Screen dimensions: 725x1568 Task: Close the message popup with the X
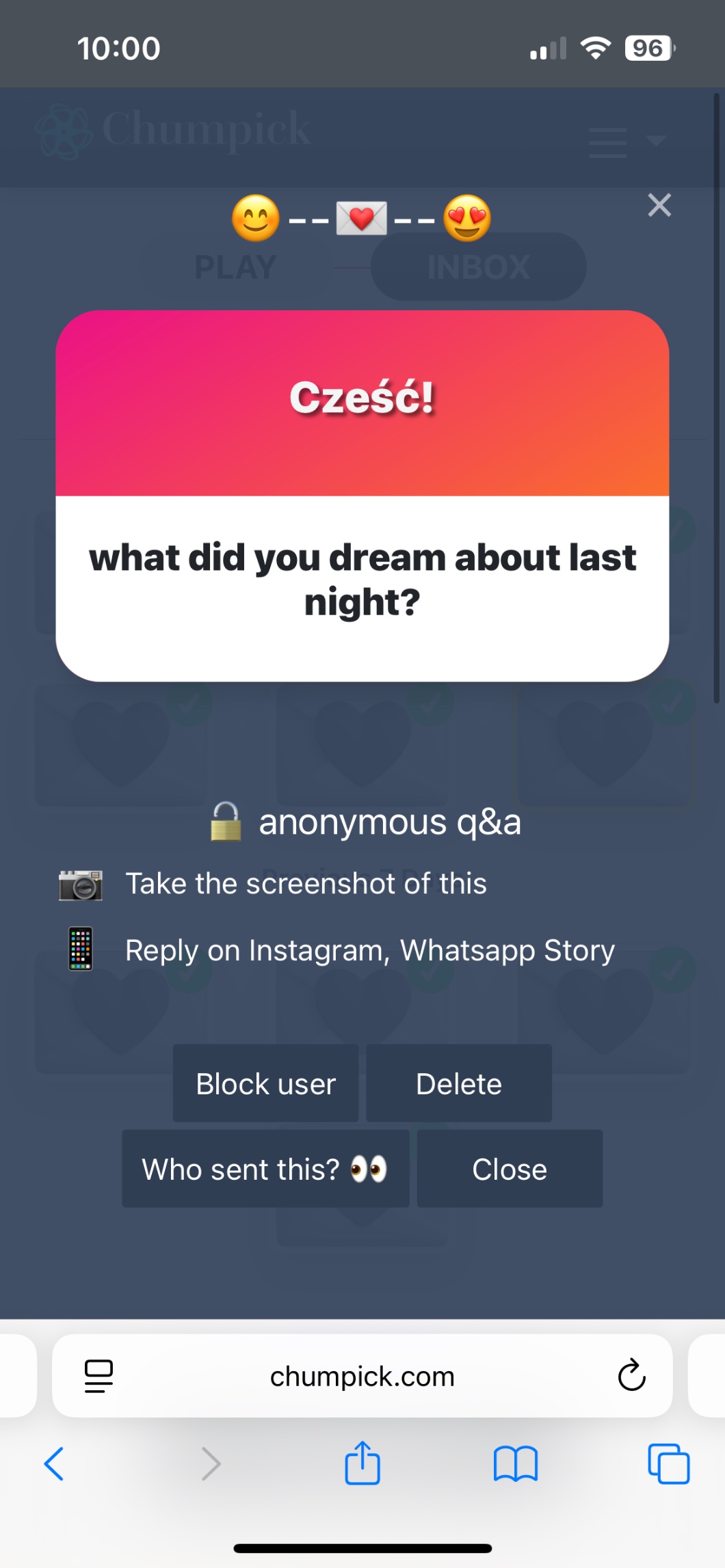tap(659, 205)
